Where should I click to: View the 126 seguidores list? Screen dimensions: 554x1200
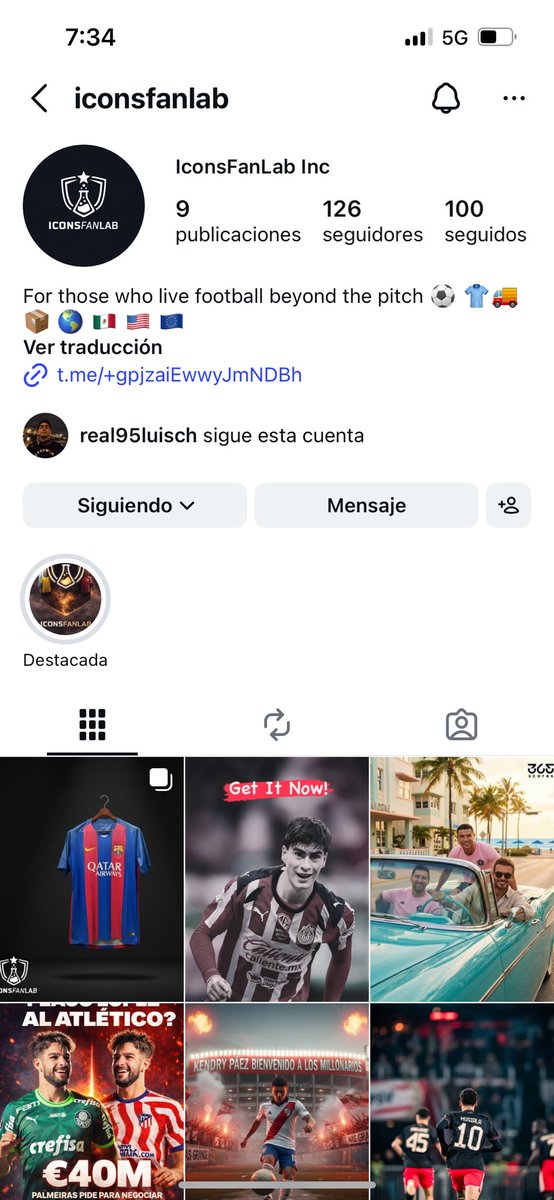pos(372,221)
